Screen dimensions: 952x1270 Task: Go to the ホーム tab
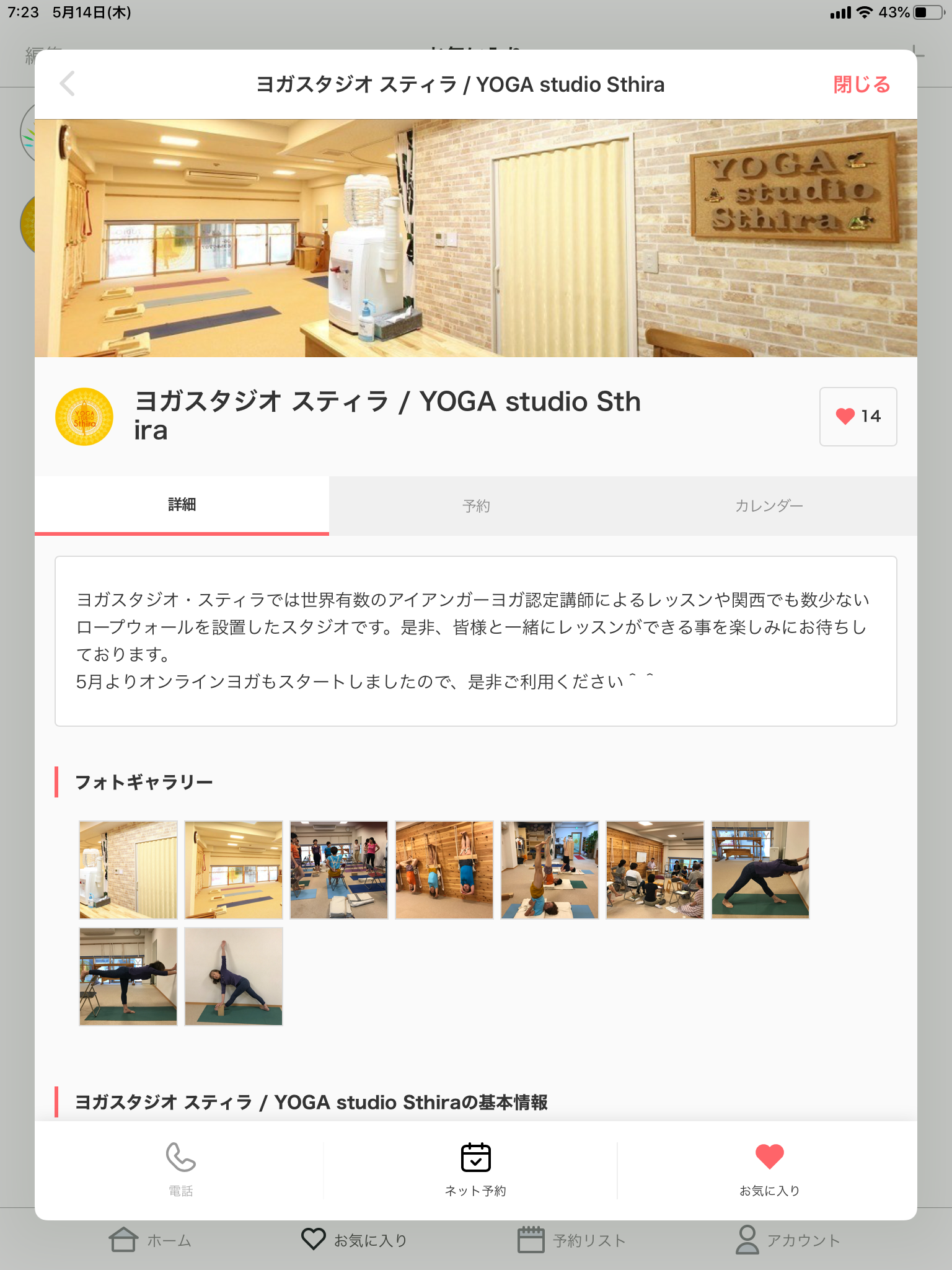pyautogui.click(x=151, y=1240)
